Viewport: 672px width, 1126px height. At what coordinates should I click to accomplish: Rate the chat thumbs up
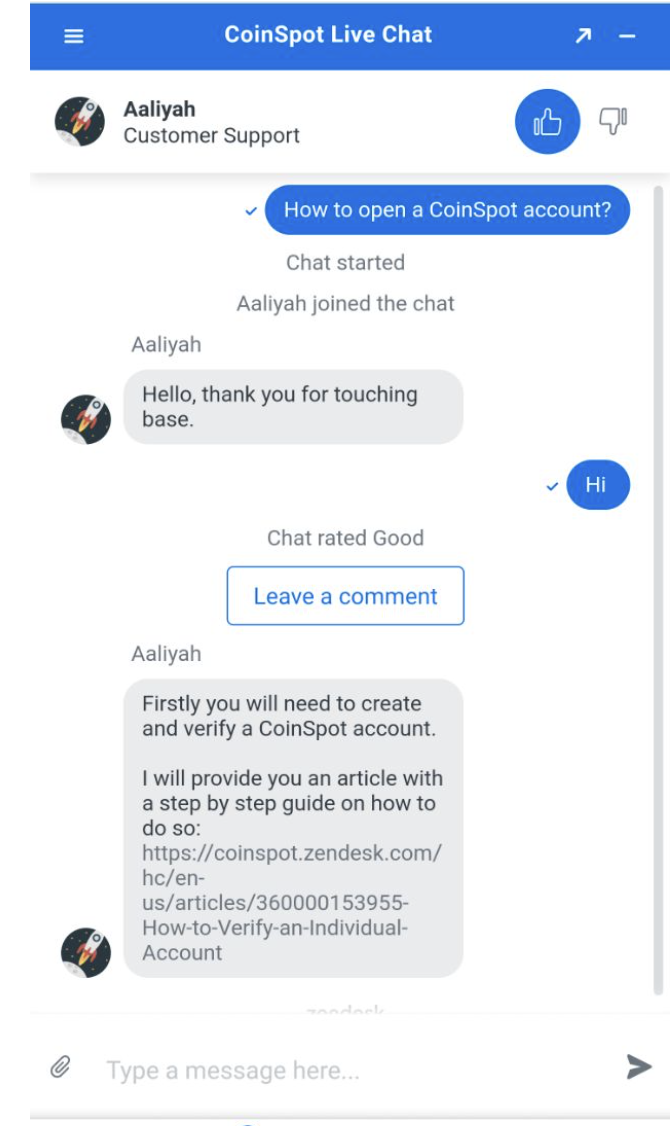[547, 122]
